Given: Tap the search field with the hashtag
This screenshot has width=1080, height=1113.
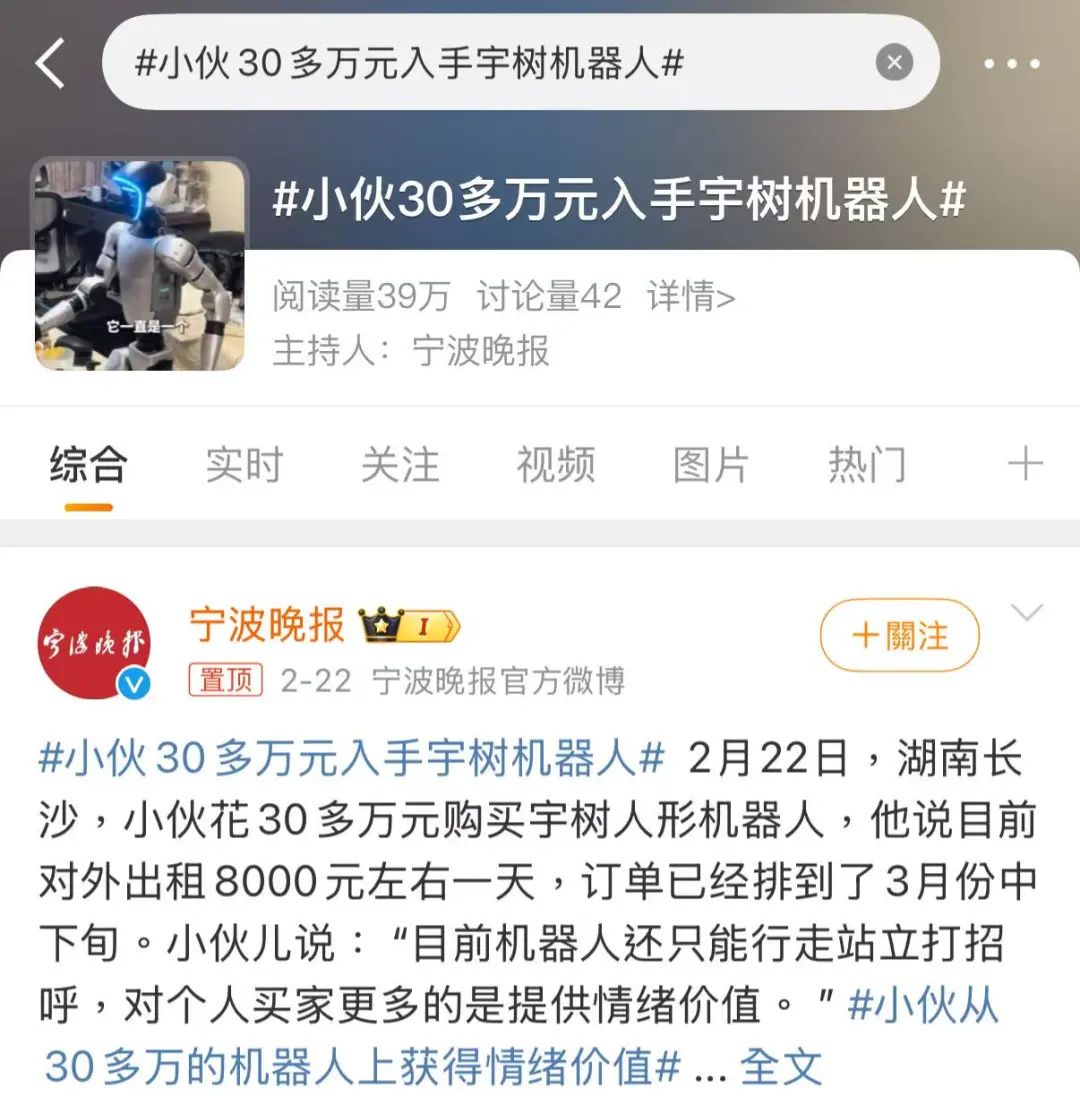Looking at the screenshot, I should click(480, 64).
